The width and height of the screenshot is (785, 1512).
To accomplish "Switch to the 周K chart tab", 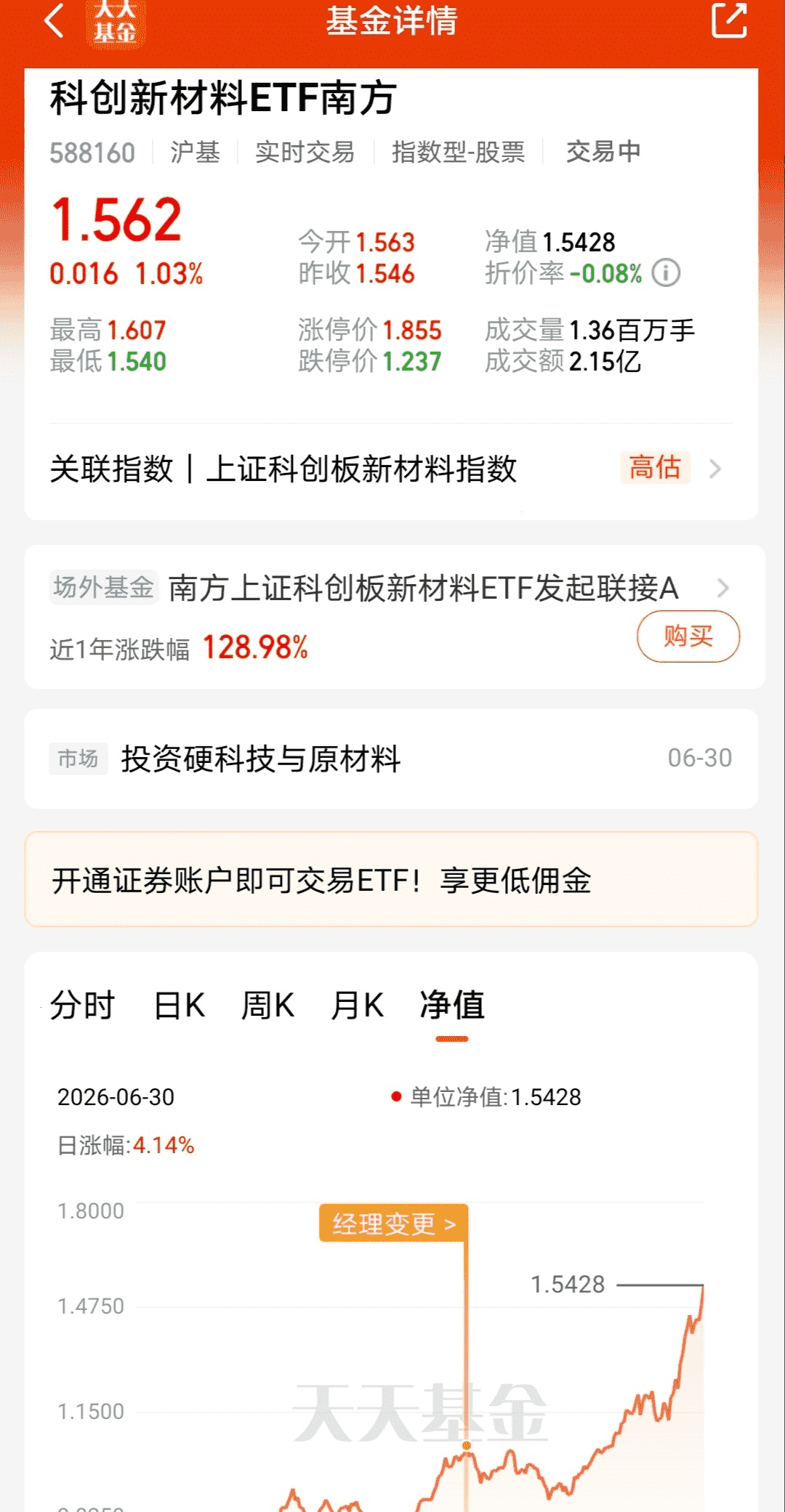I will 268,1006.
